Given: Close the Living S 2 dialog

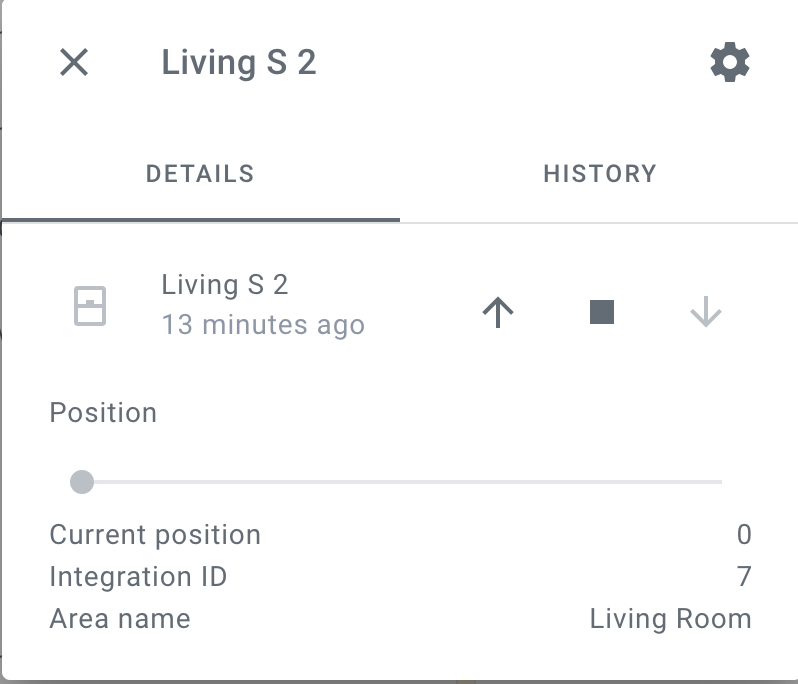Looking at the screenshot, I should click(x=74, y=63).
